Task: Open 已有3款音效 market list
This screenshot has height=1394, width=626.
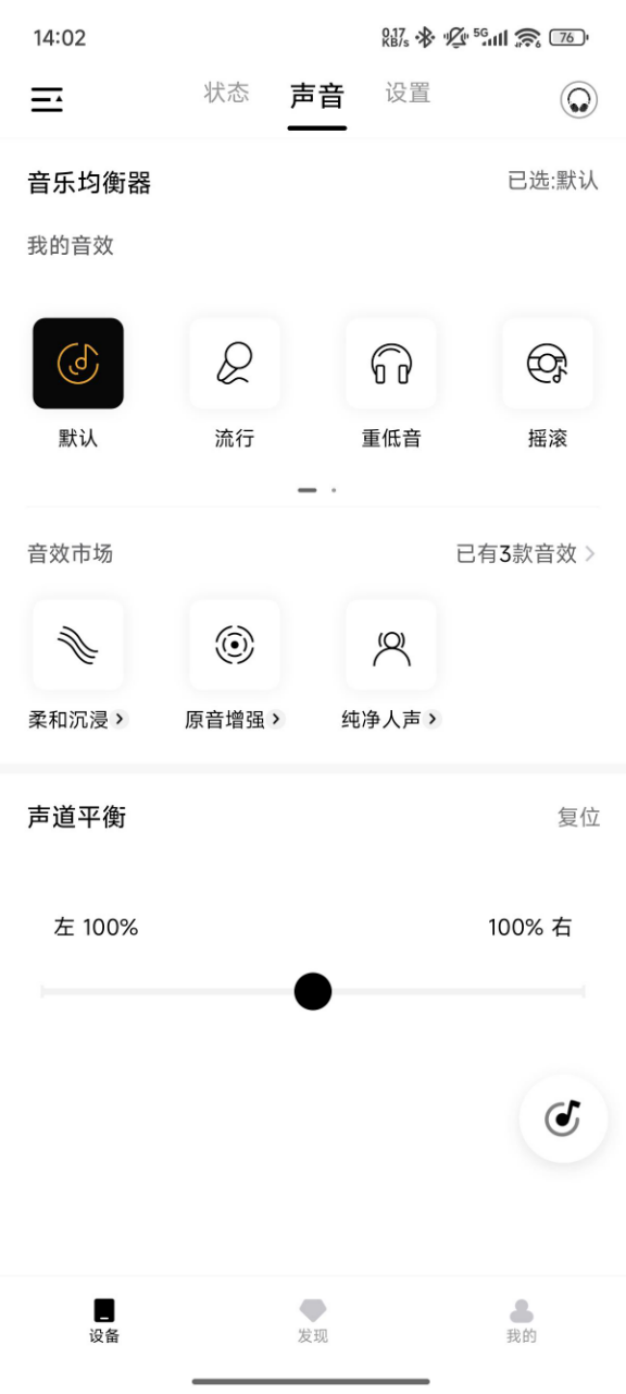Action: click(526, 554)
